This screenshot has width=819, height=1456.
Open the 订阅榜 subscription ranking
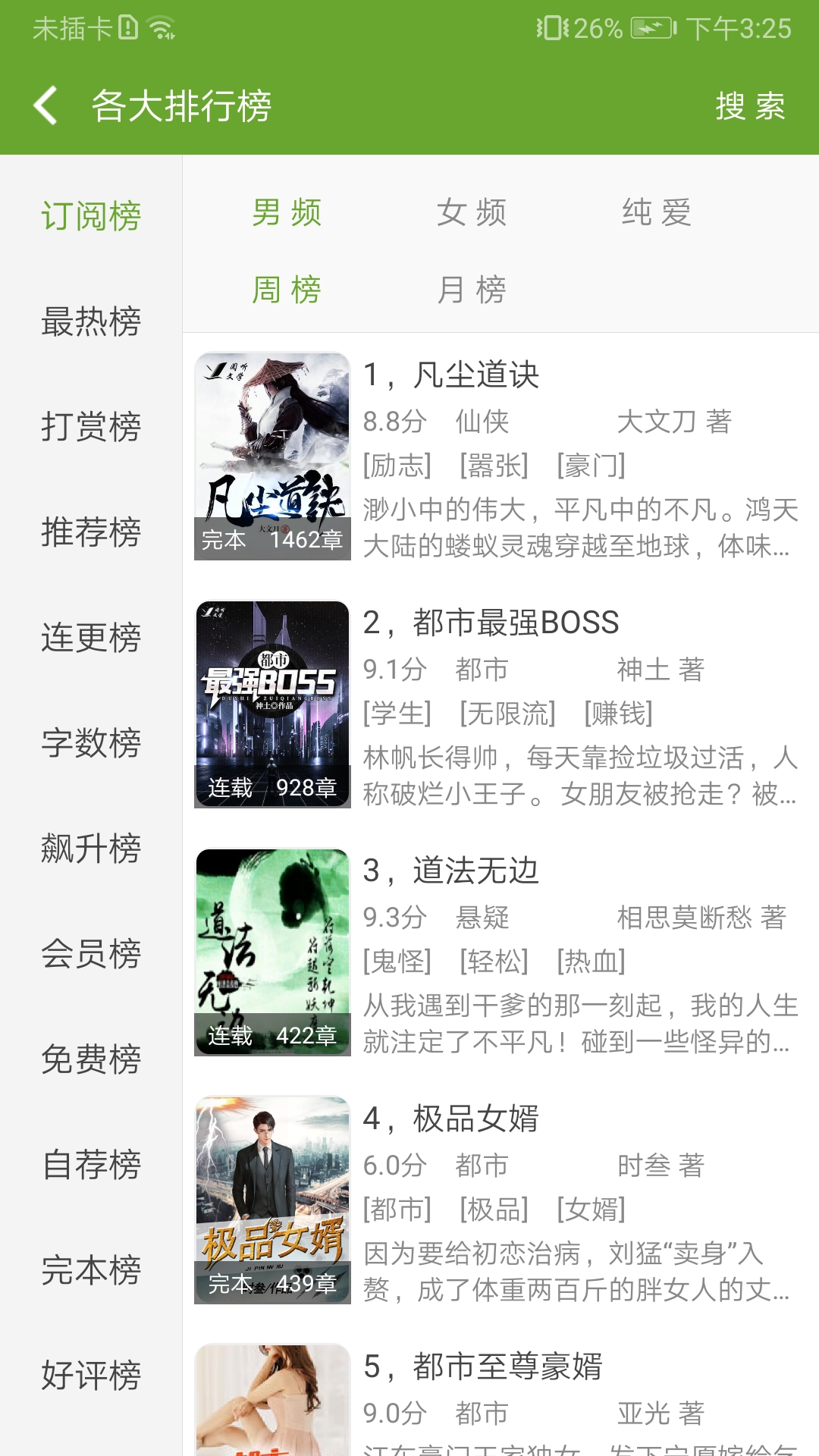click(91, 214)
